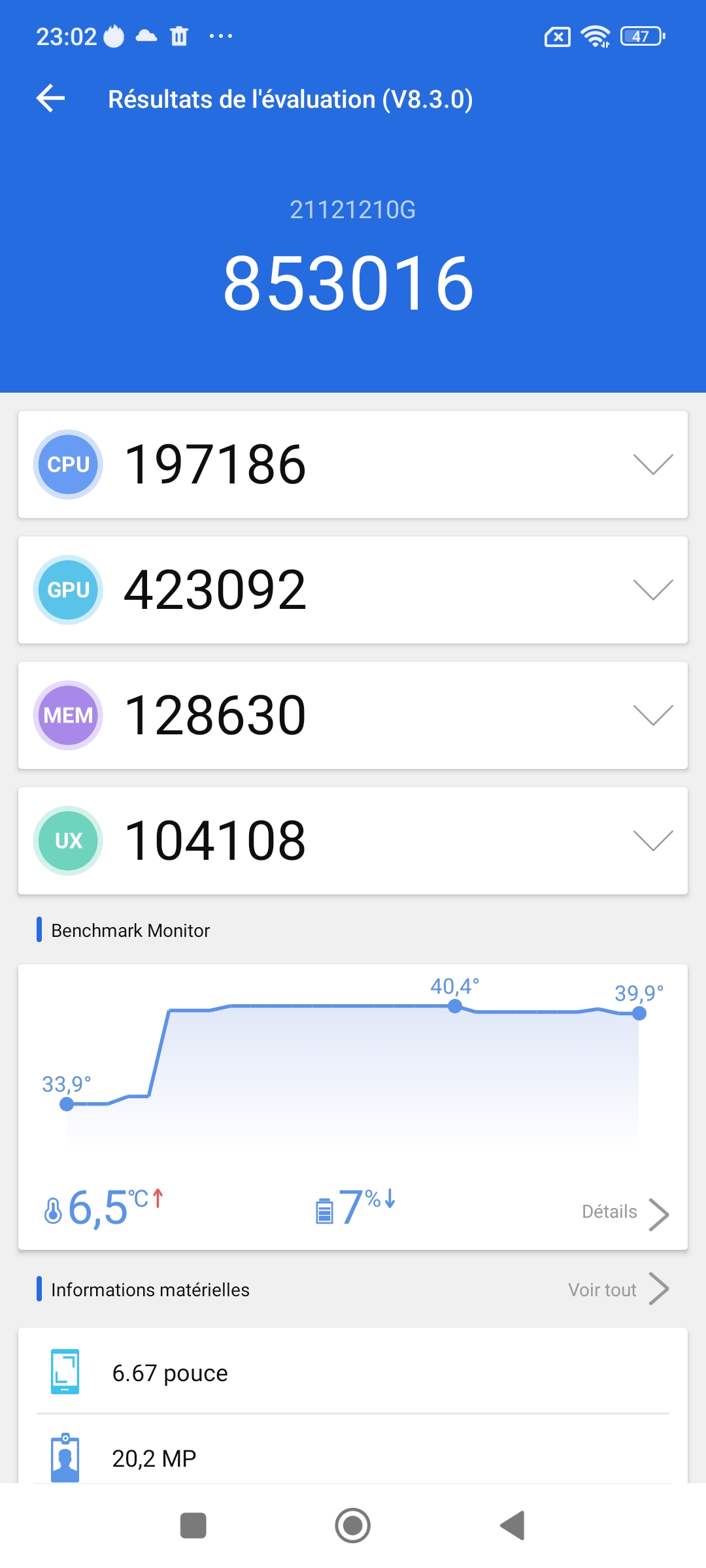Open the system recent apps view
Screen dimensions: 706x1568
(x=193, y=1526)
